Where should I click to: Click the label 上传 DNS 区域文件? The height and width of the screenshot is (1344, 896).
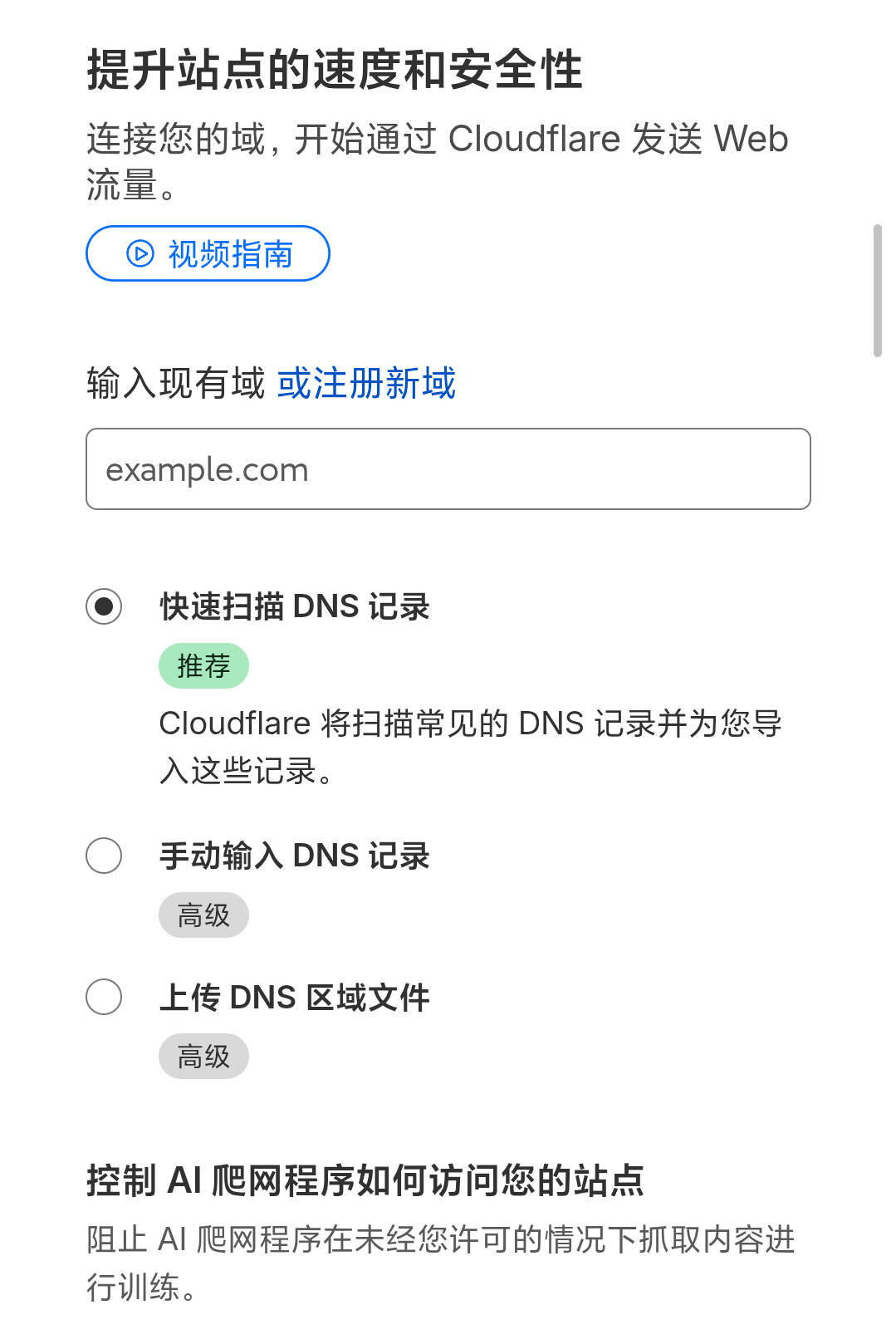(x=295, y=997)
